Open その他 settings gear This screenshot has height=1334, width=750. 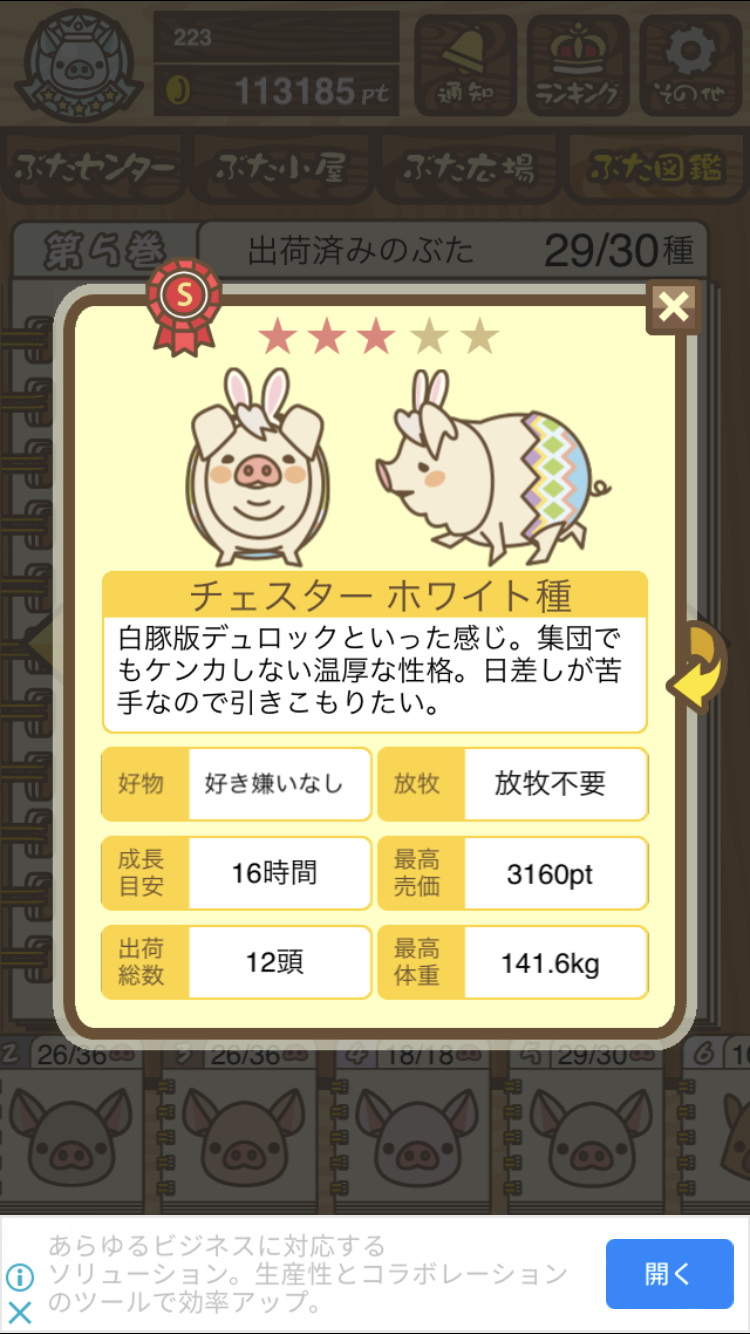coord(690,65)
